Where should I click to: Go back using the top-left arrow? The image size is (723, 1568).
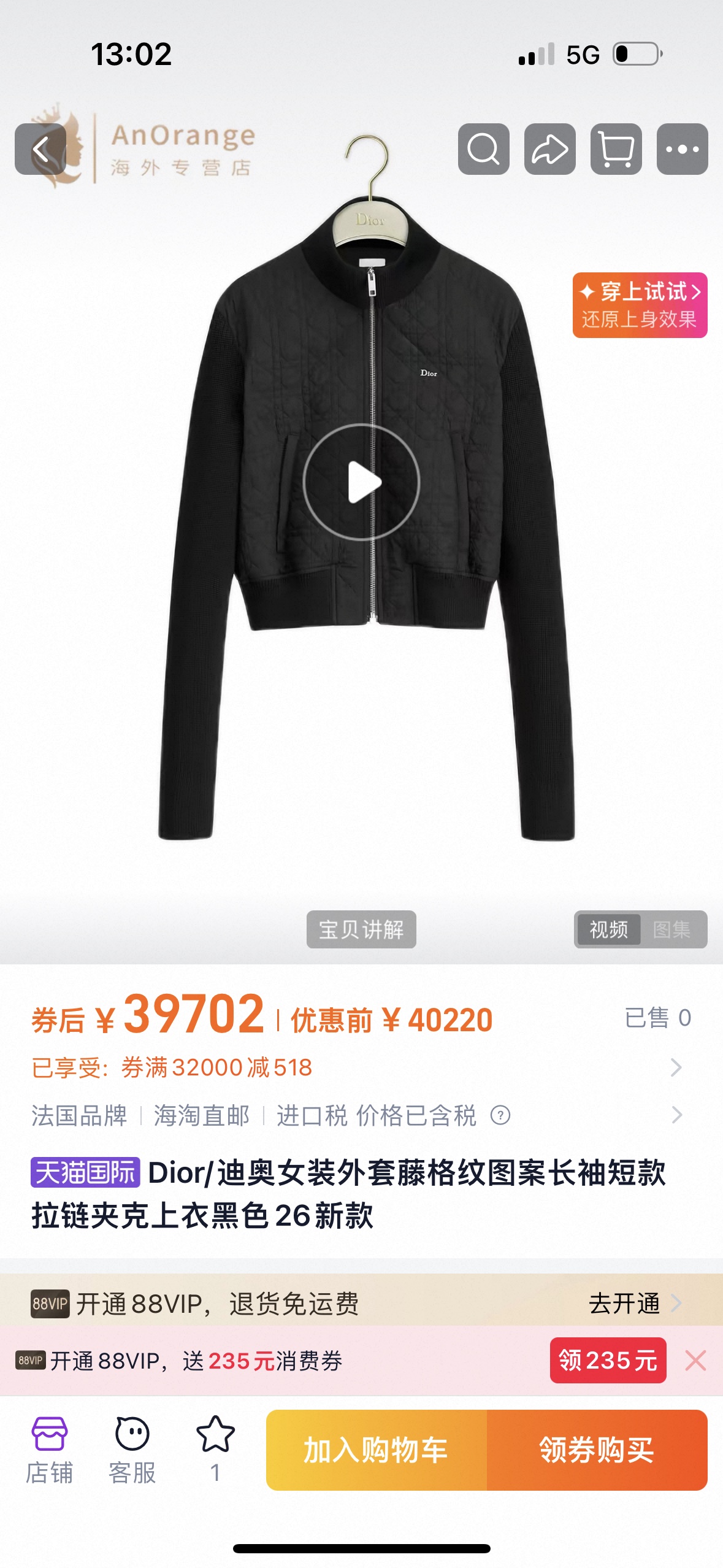click(40, 149)
